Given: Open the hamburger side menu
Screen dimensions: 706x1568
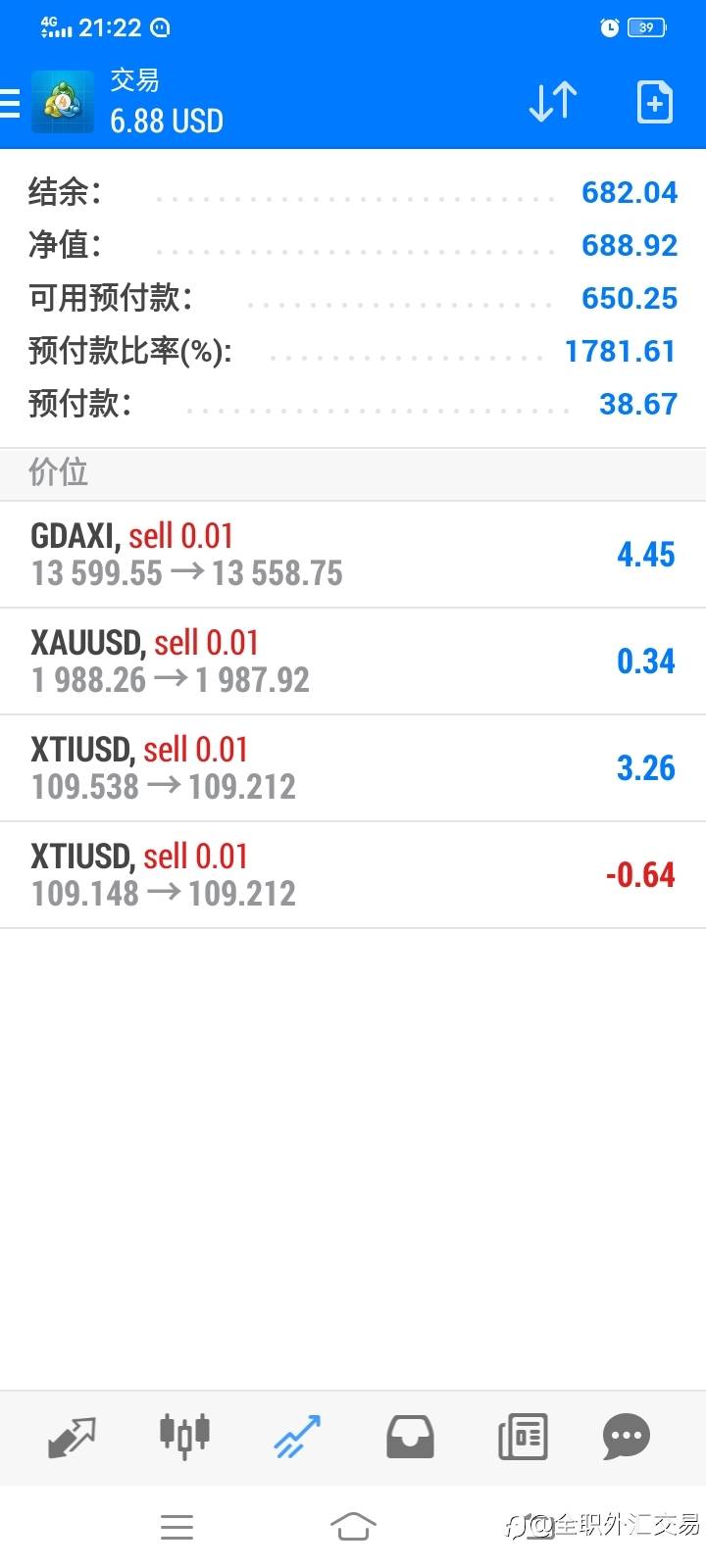Looking at the screenshot, I should (10, 102).
